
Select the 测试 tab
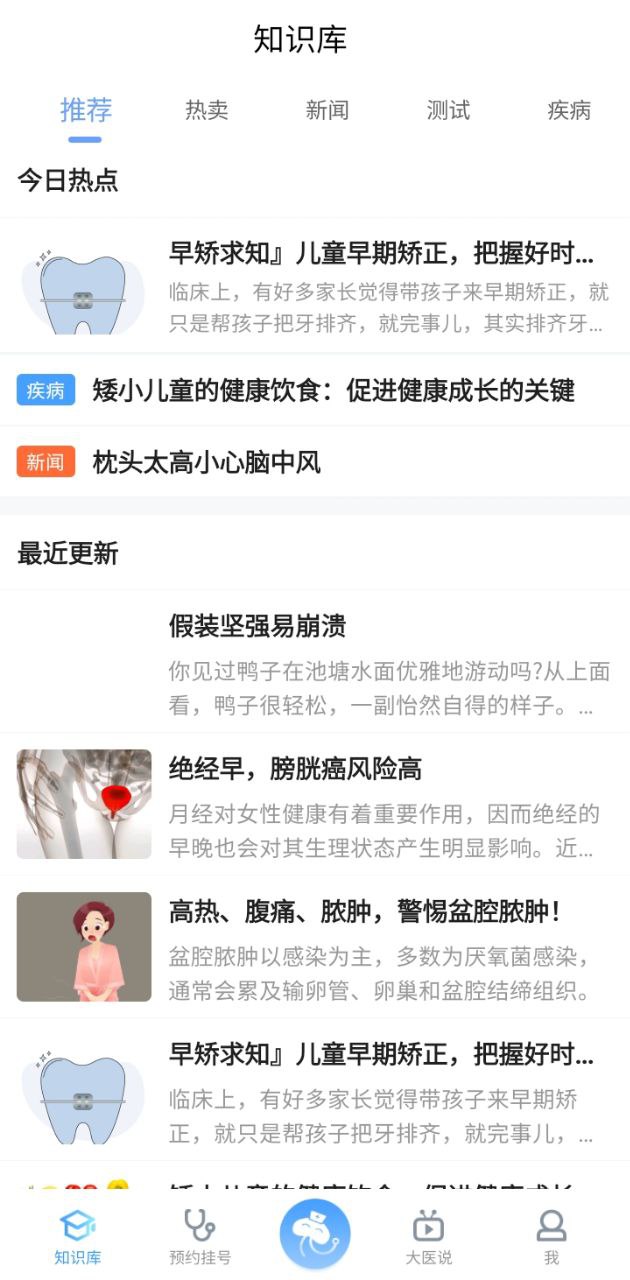(448, 110)
